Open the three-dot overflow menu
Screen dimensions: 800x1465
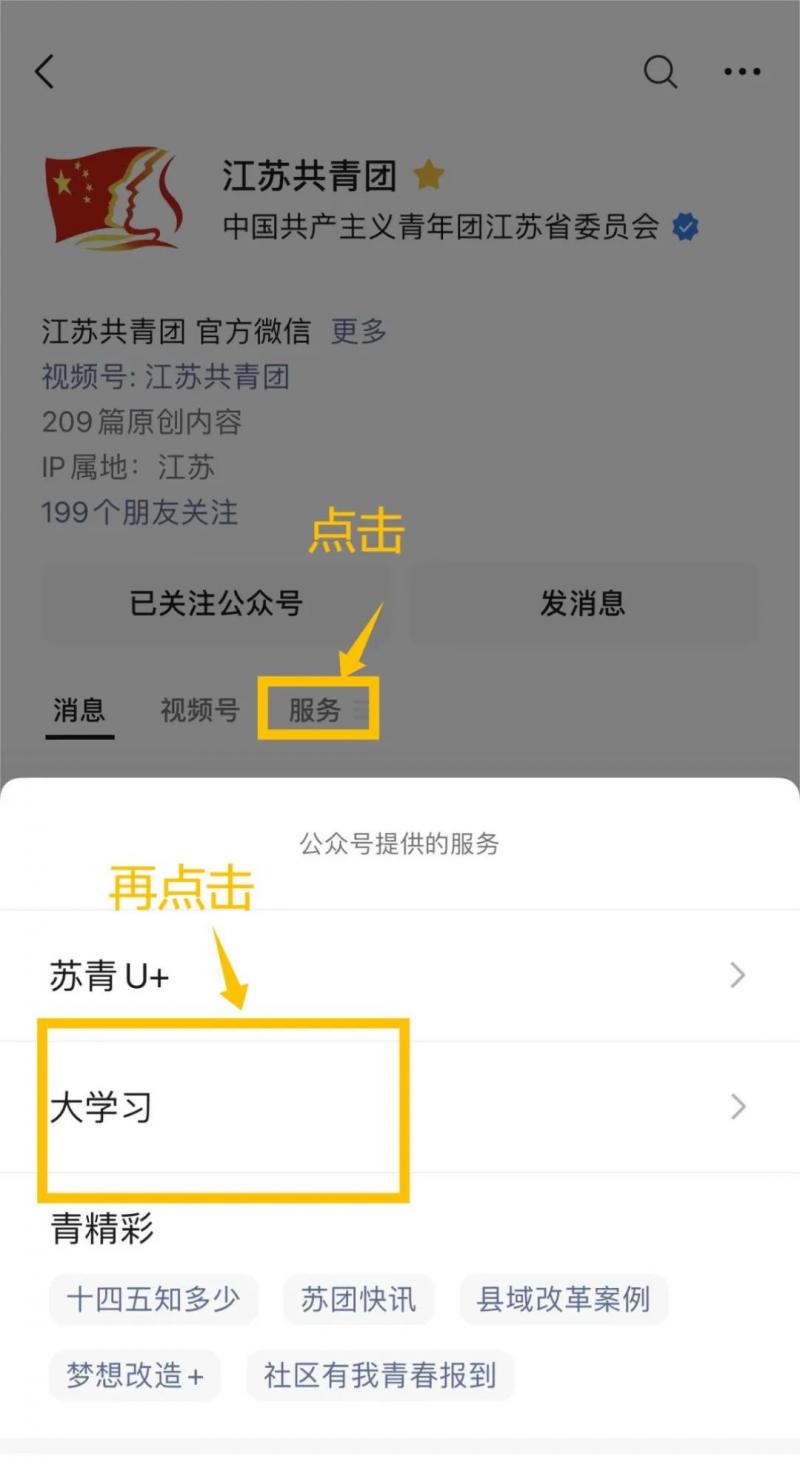coord(742,72)
